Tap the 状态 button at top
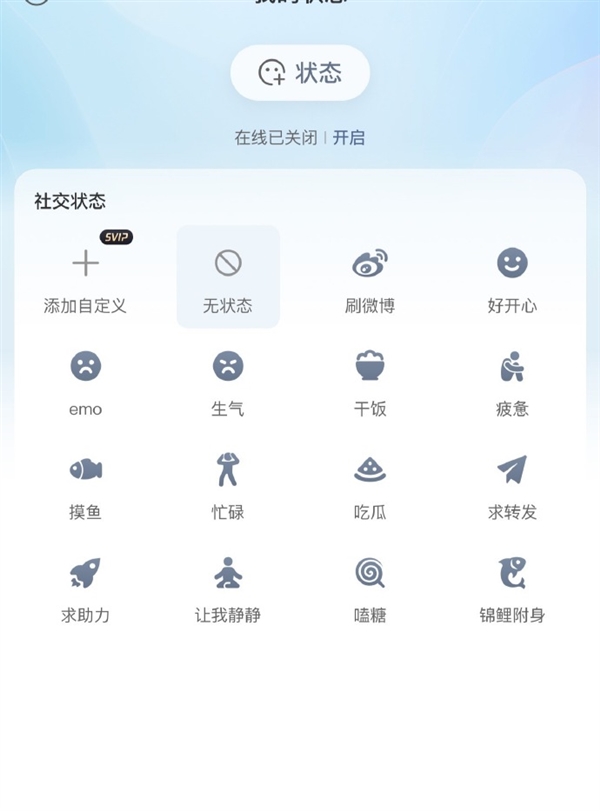Viewport: 600px width, 811px height. click(x=300, y=73)
